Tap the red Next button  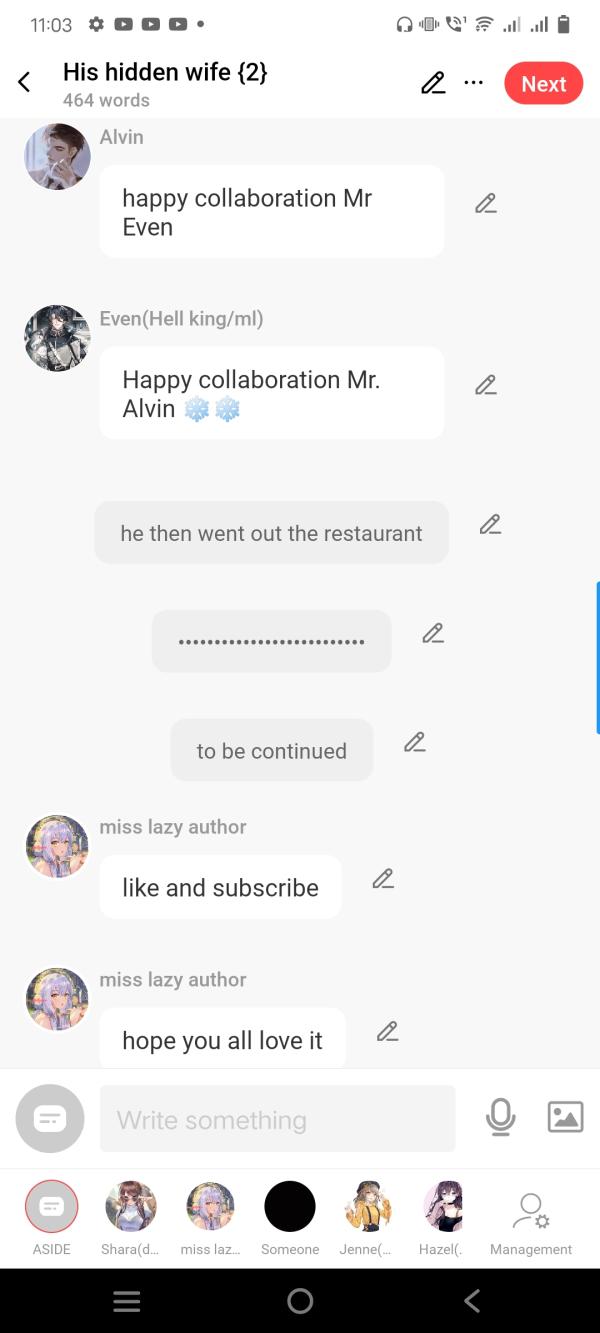(543, 84)
